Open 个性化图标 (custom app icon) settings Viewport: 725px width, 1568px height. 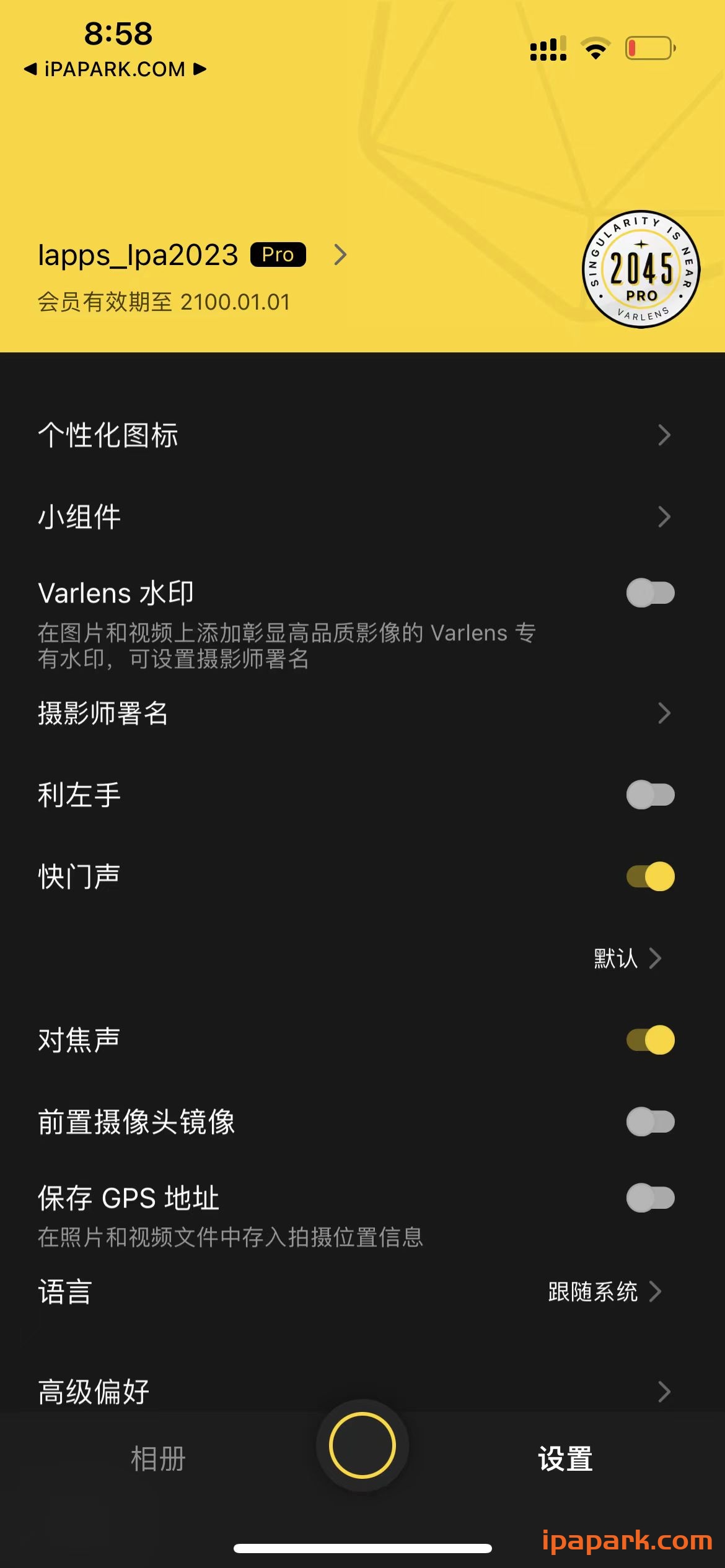(362, 436)
